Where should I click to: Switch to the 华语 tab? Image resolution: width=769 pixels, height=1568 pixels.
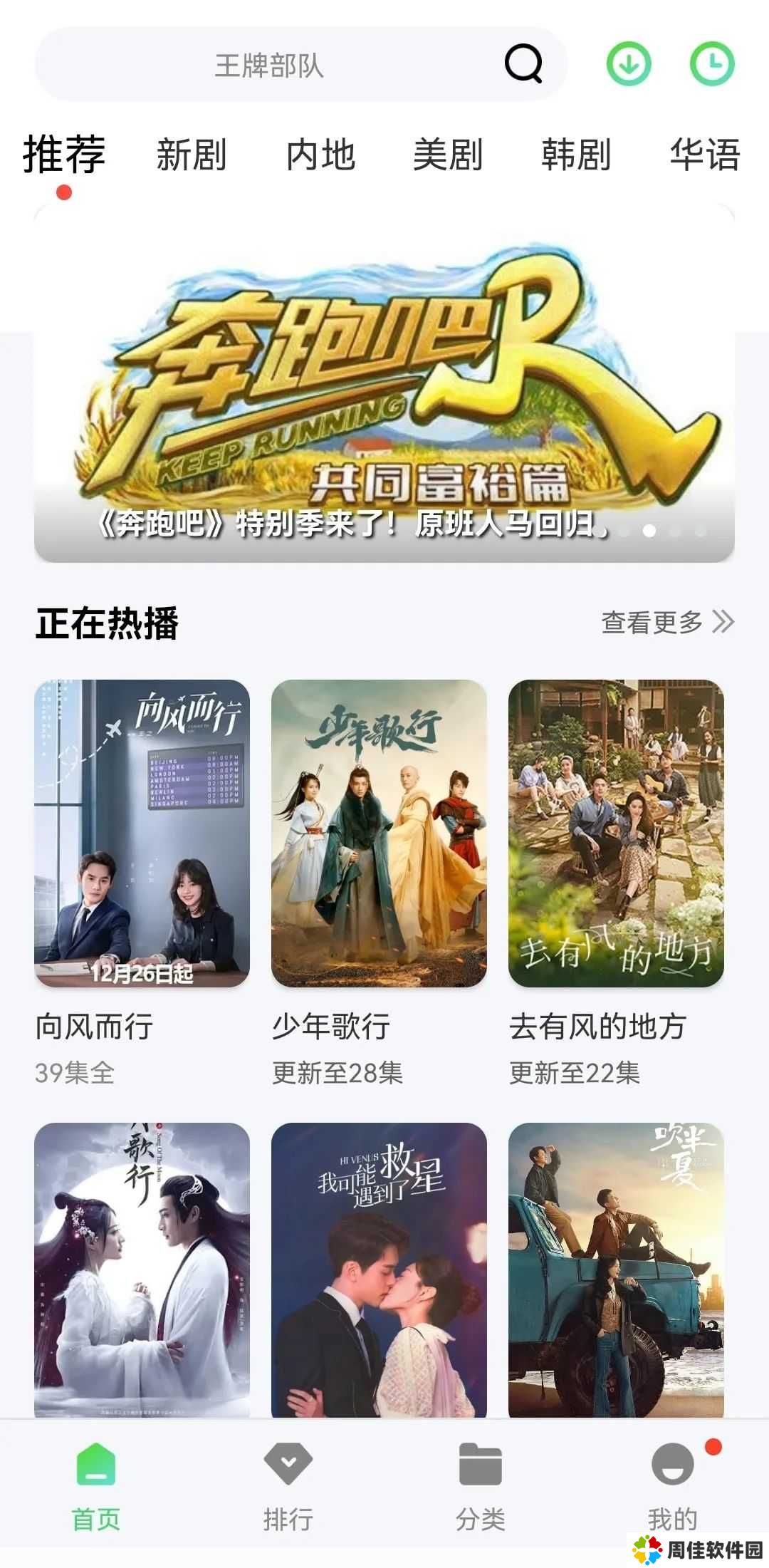tap(705, 155)
